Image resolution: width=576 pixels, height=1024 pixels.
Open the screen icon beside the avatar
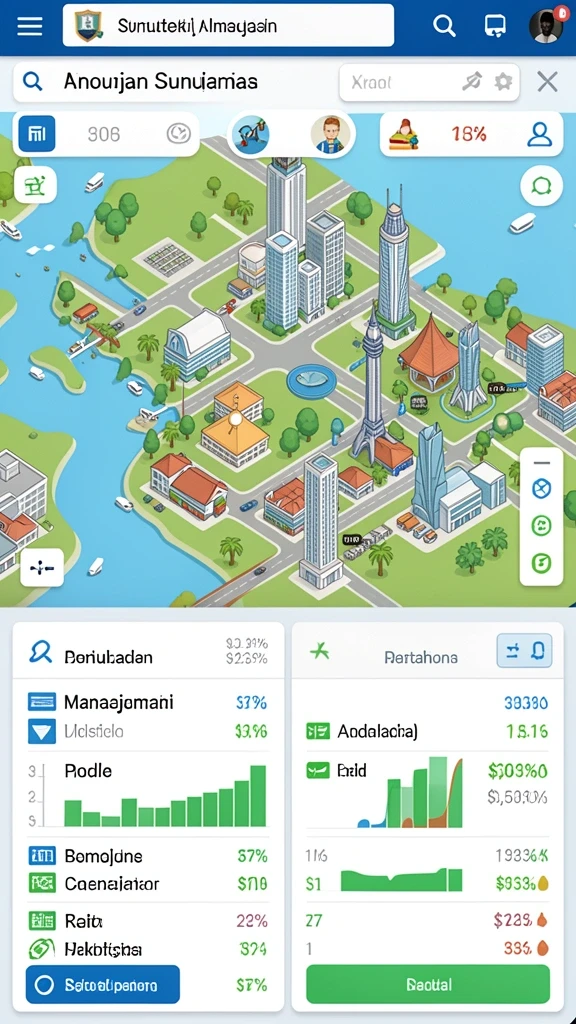point(495,26)
